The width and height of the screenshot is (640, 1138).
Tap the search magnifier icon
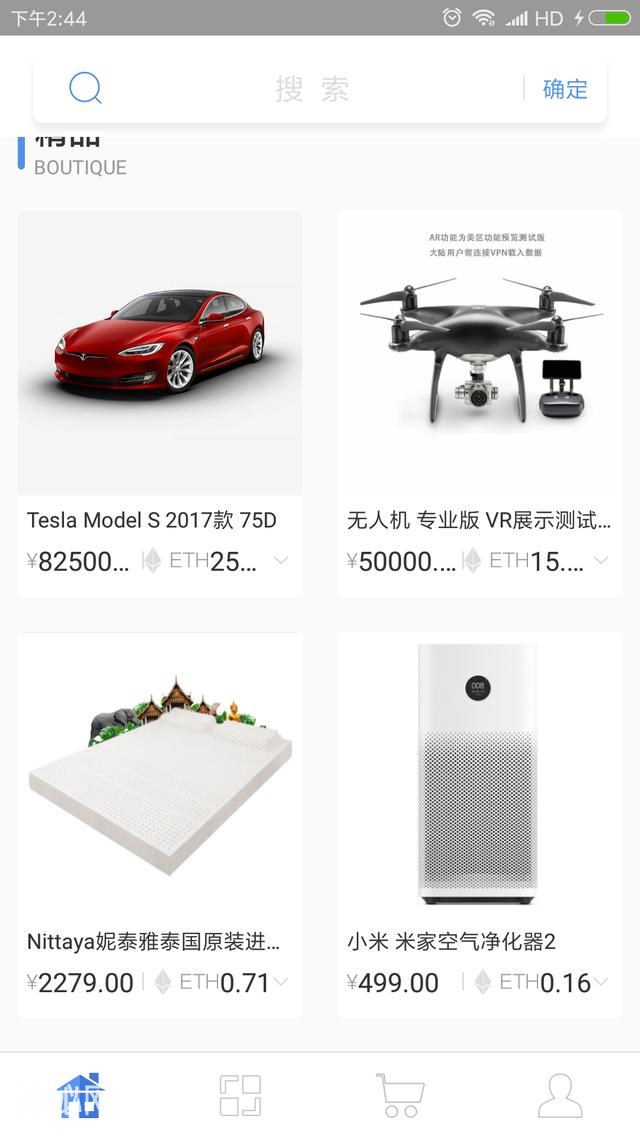coord(85,89)
